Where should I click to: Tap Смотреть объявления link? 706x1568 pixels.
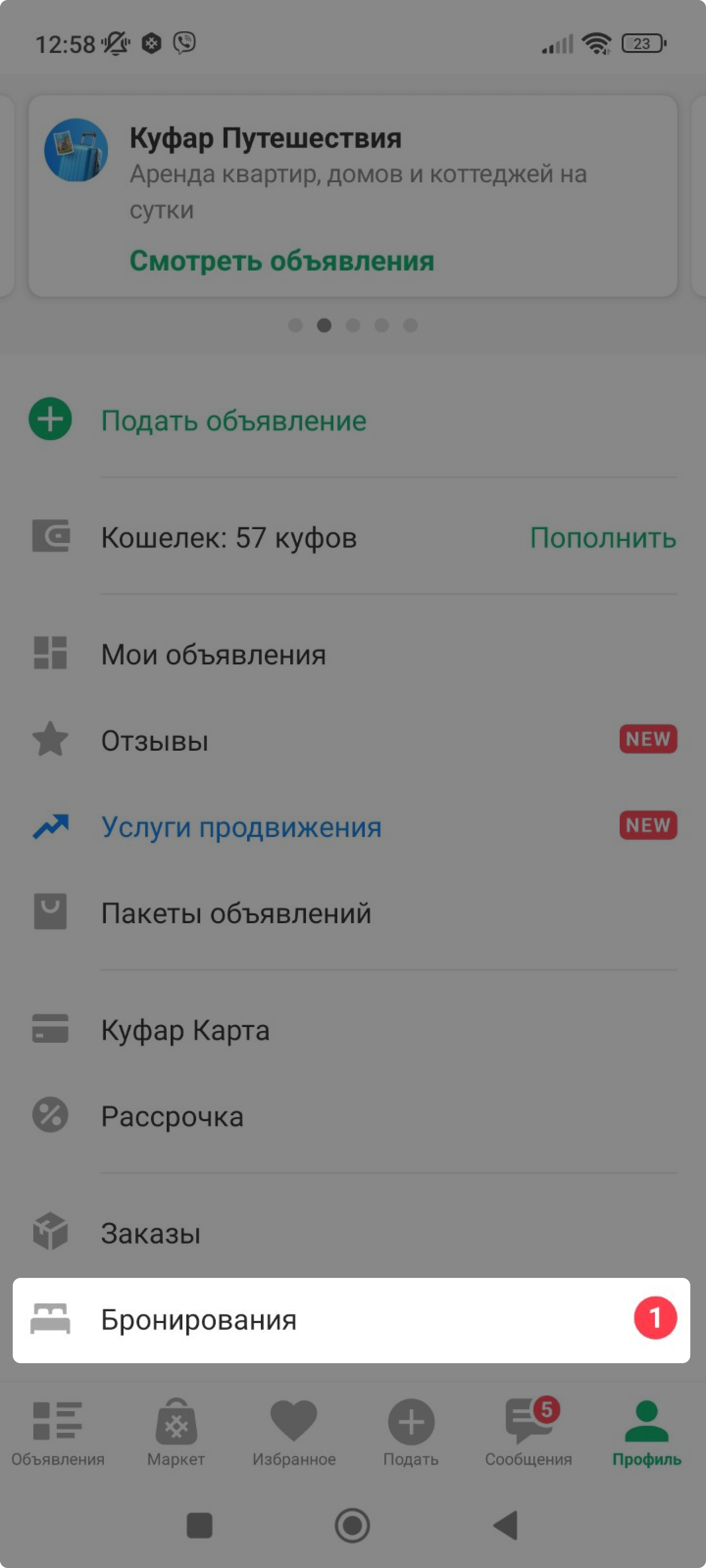(281, 261)
